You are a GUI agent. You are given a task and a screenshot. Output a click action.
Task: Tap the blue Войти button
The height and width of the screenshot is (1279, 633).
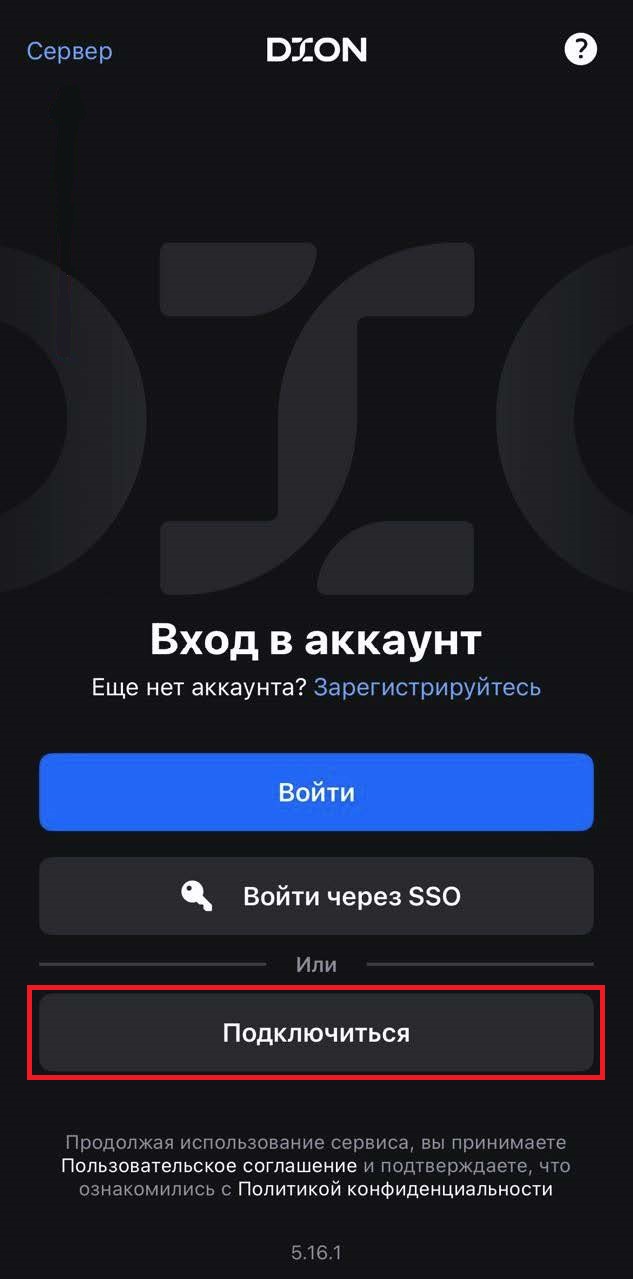pos(316,792)
